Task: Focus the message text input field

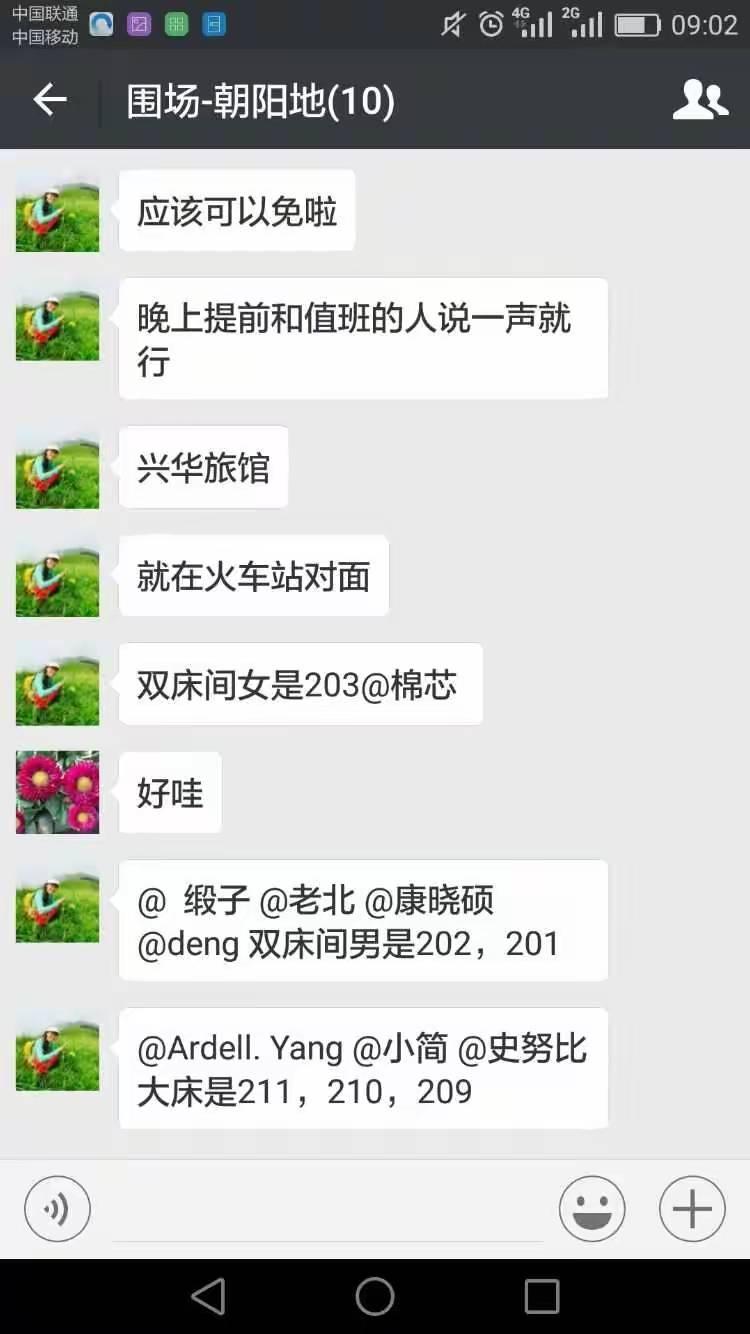Action: [325, 1212]
